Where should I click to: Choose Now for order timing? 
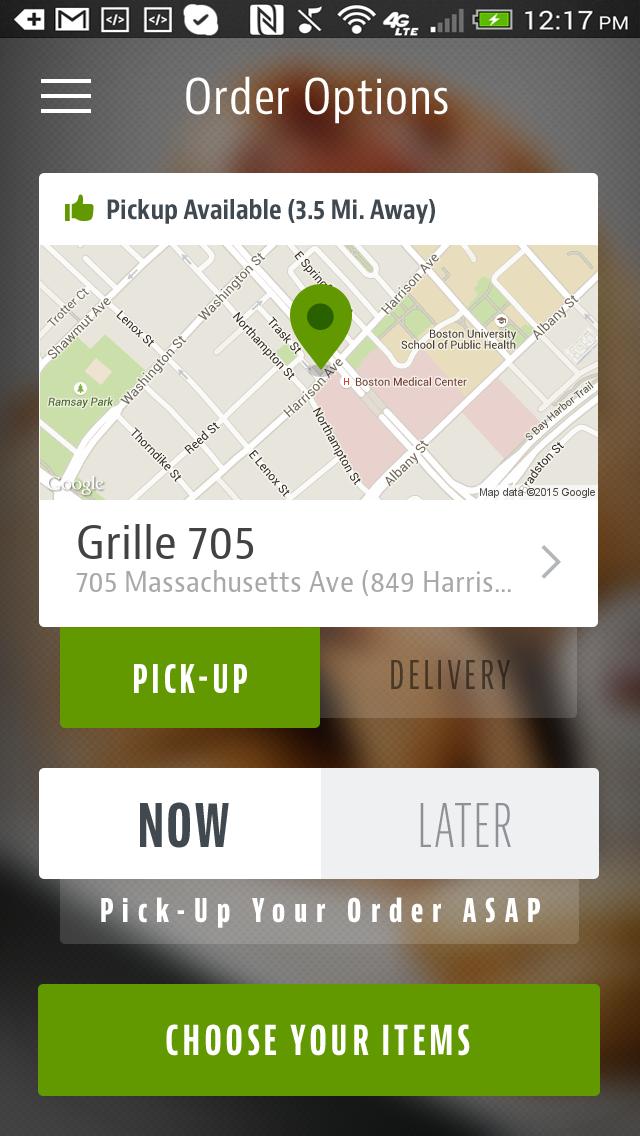pyautogui.click(x=181, y=824)
